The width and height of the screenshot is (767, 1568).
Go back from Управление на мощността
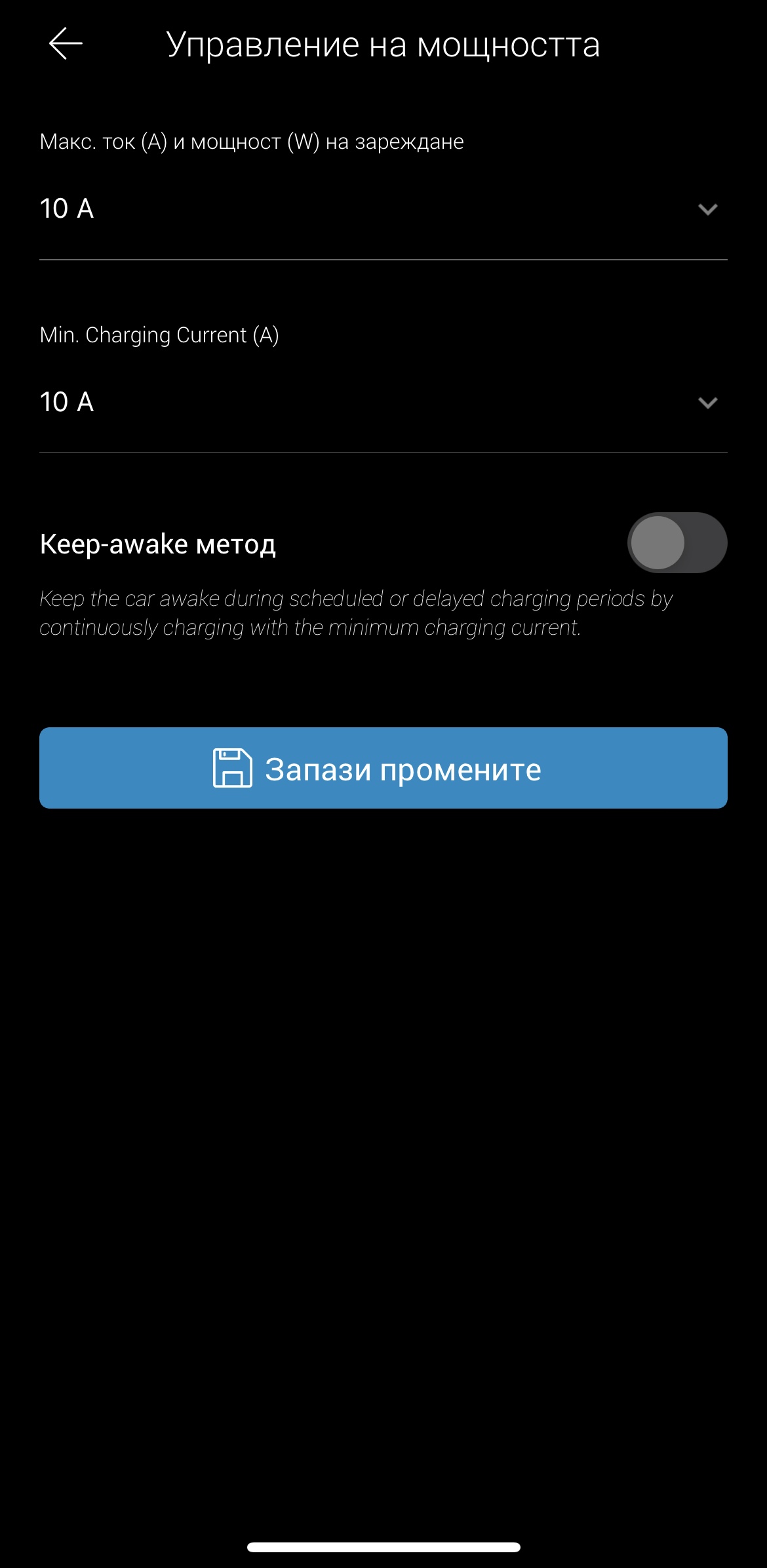click(x=66, y=44)
